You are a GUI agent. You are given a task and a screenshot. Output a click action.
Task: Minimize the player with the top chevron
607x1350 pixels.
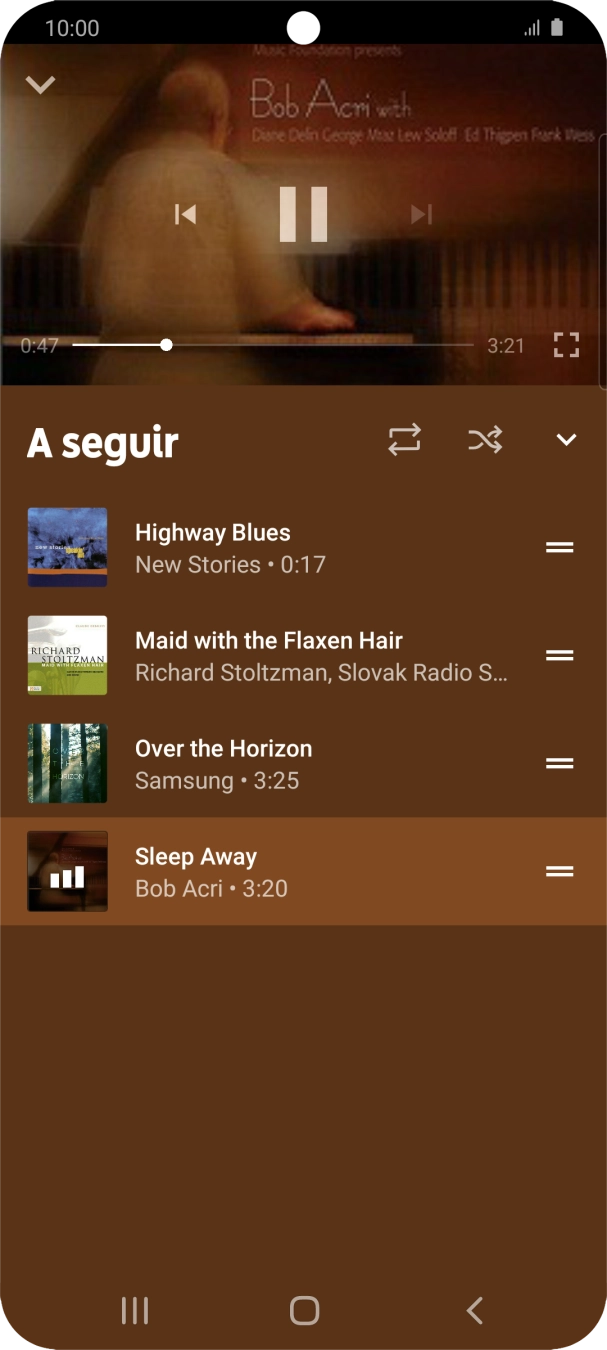[40, 85]
